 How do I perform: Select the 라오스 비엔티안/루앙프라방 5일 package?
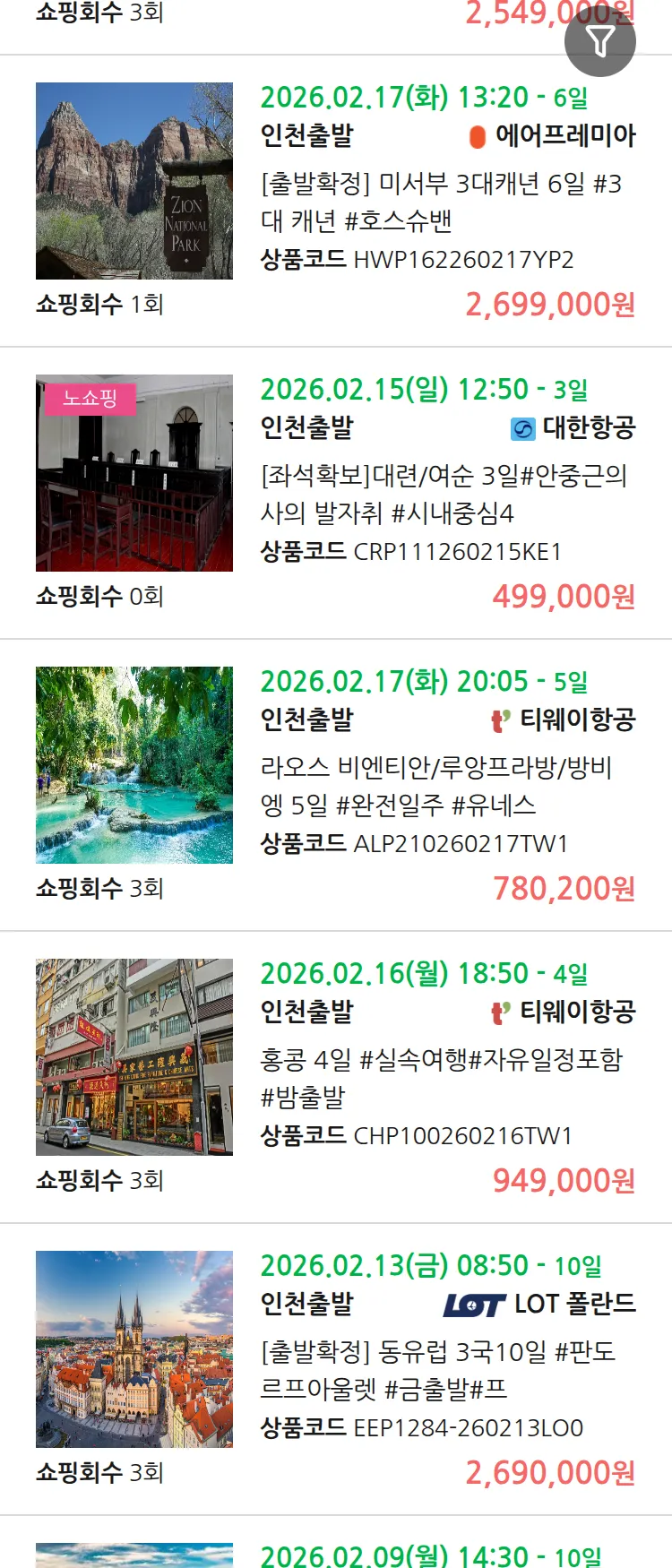pyautogui.click(x=436, y=786)
